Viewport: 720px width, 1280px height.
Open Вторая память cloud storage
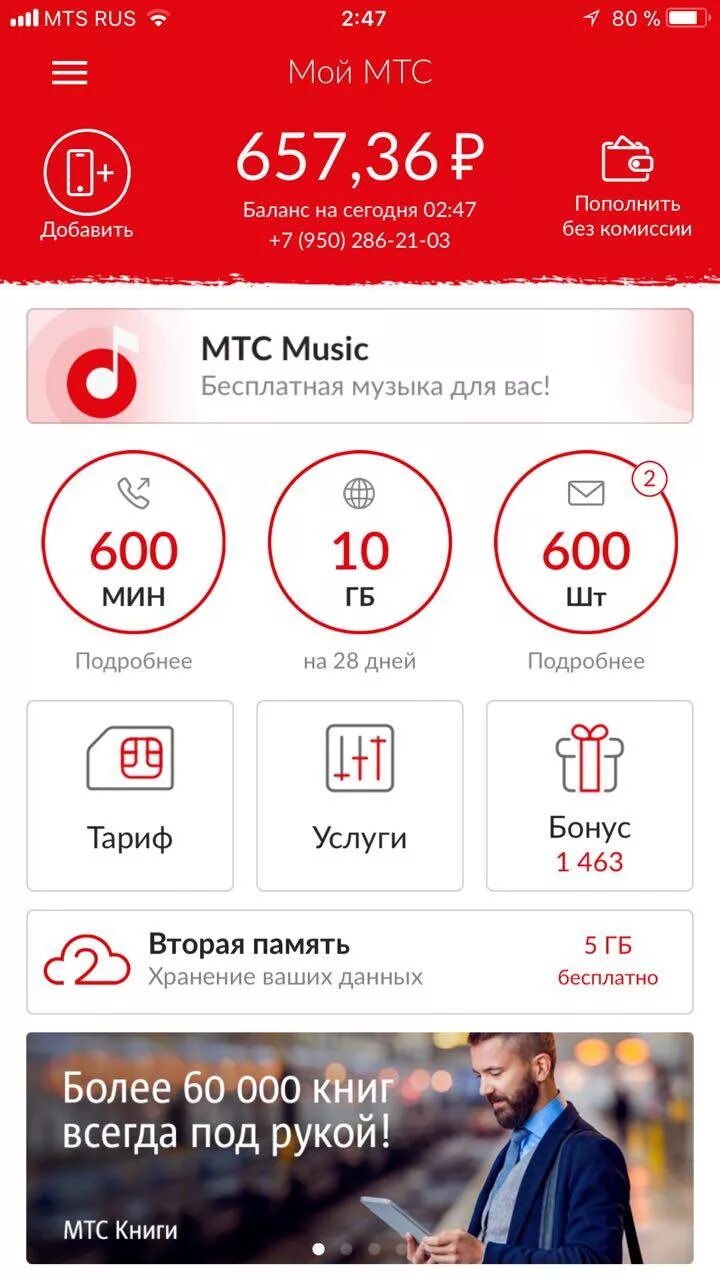pyautogui.click(x=359, y=961)
